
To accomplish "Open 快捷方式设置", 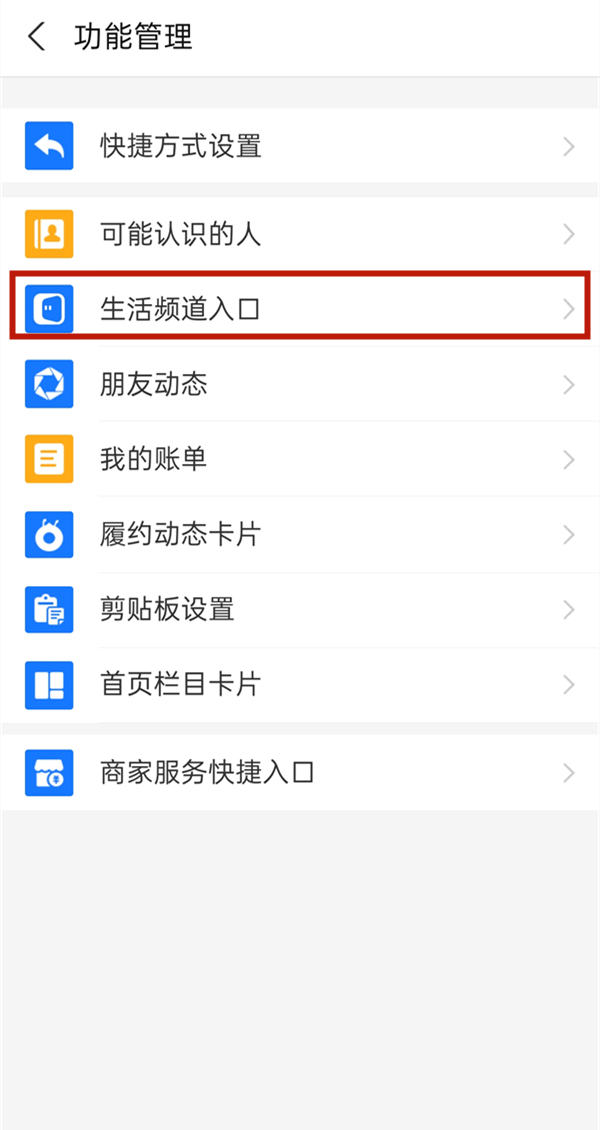I will 300,146.
